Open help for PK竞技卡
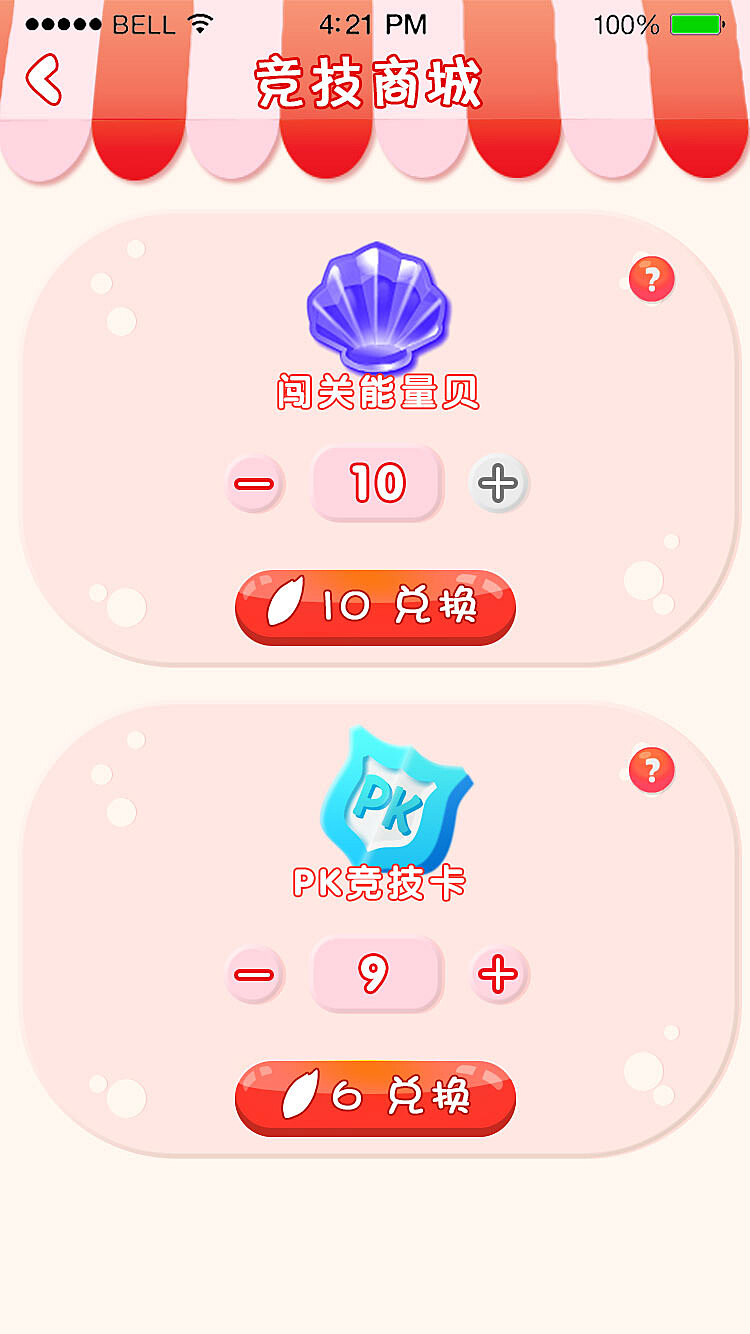This screenshot has width=750, height=1334. [x=652, y=770]
